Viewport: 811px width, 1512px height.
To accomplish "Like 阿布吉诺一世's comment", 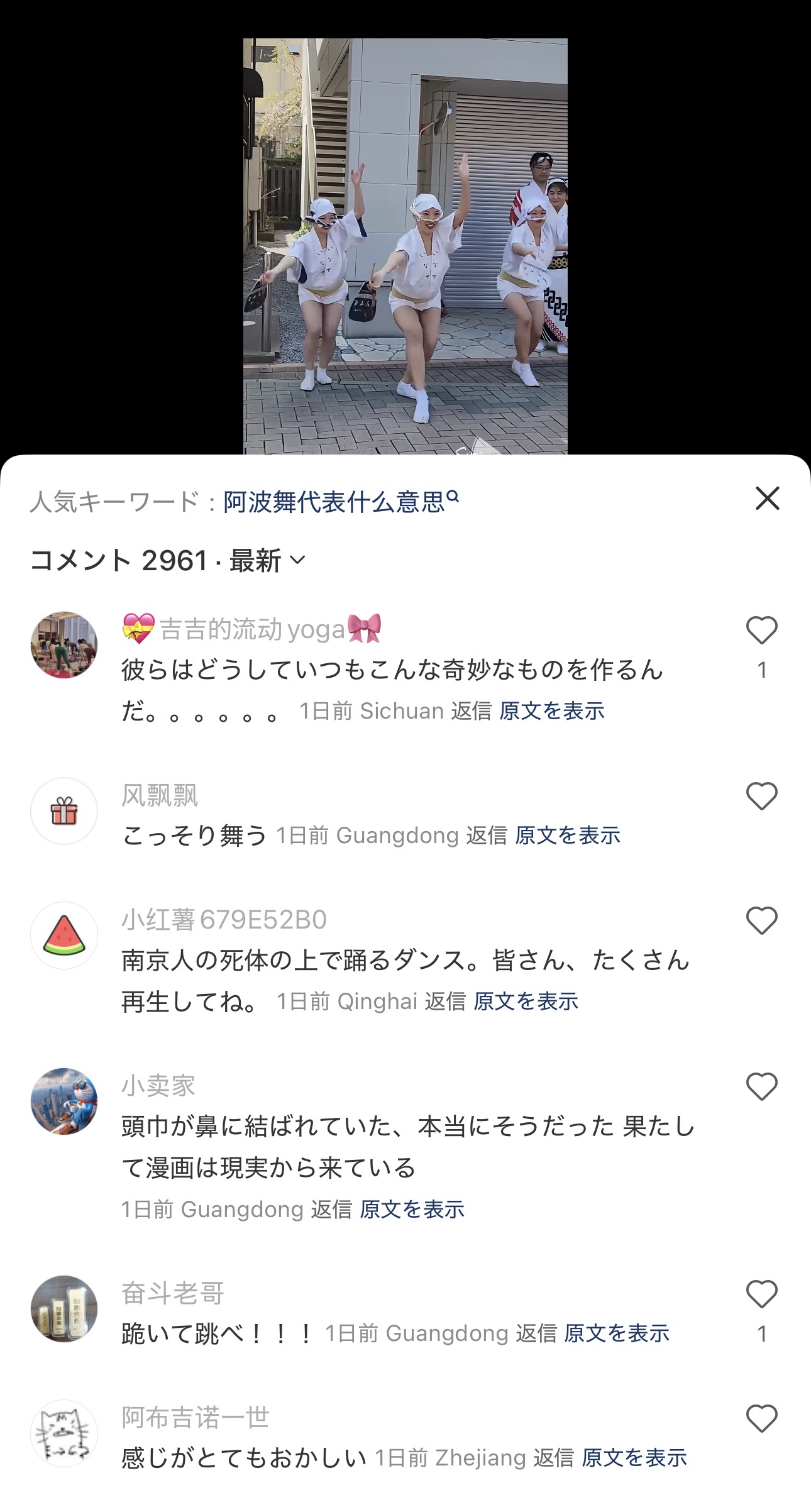I will [x=761, y=1419].
